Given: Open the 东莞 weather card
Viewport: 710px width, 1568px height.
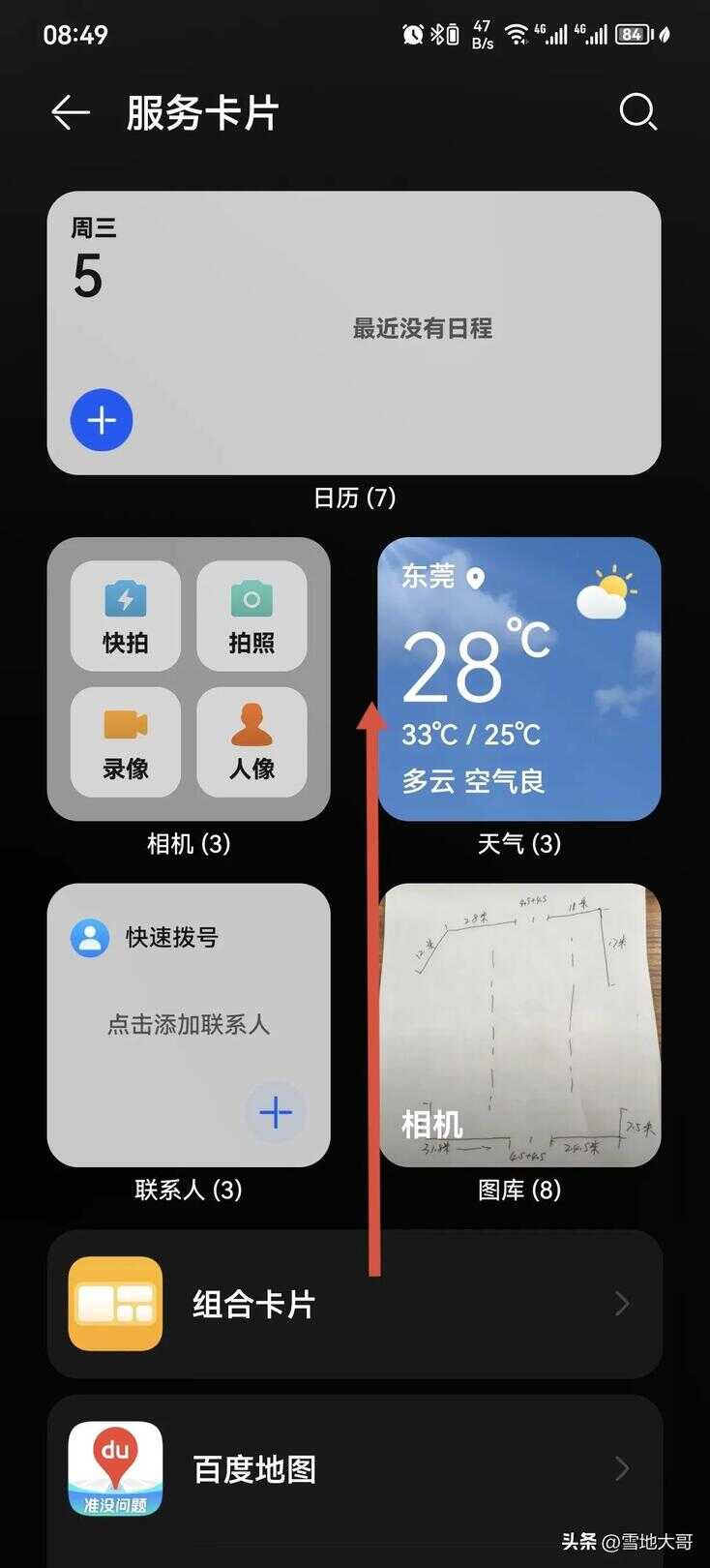Looking at the screenshot, I should coord(518,678).
